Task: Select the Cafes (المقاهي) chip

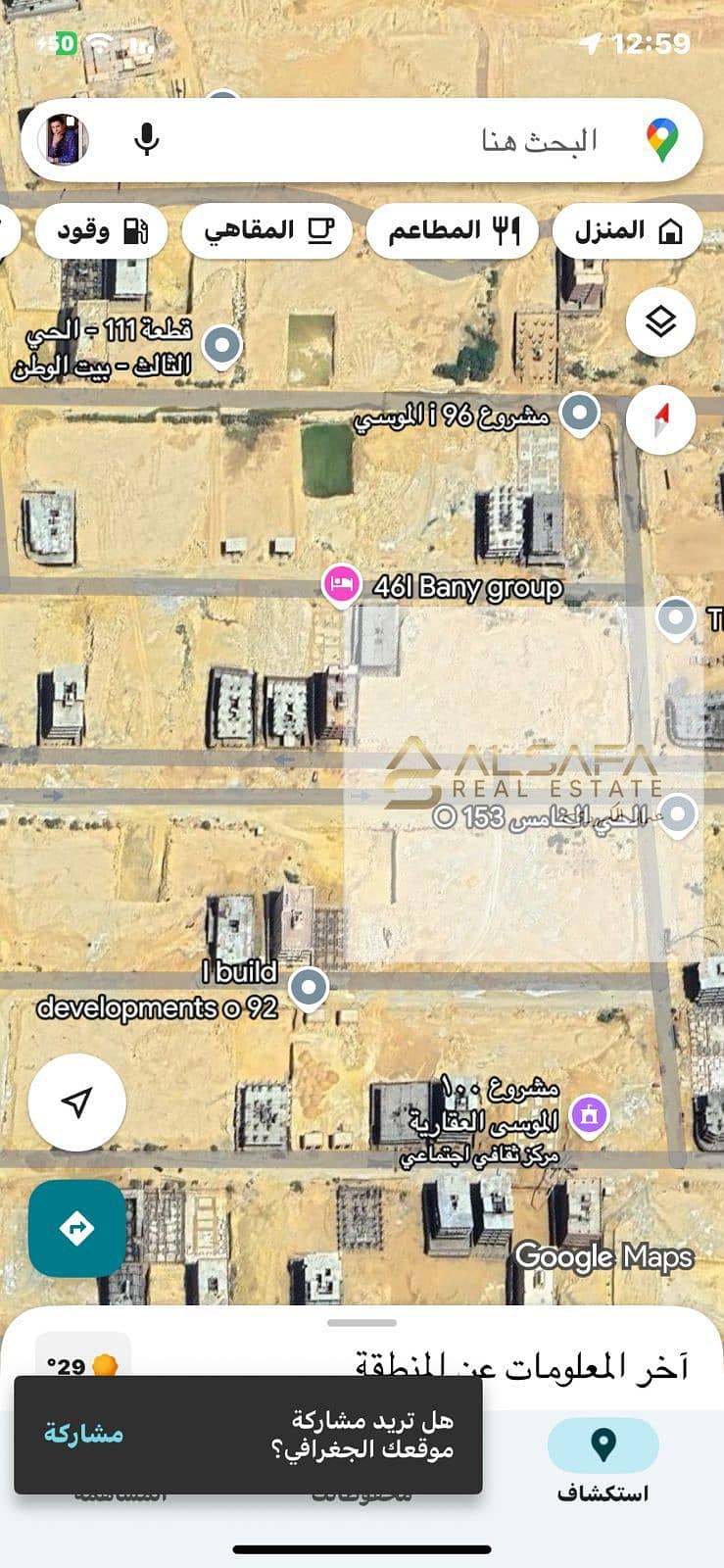Action: tap(267, 231)
